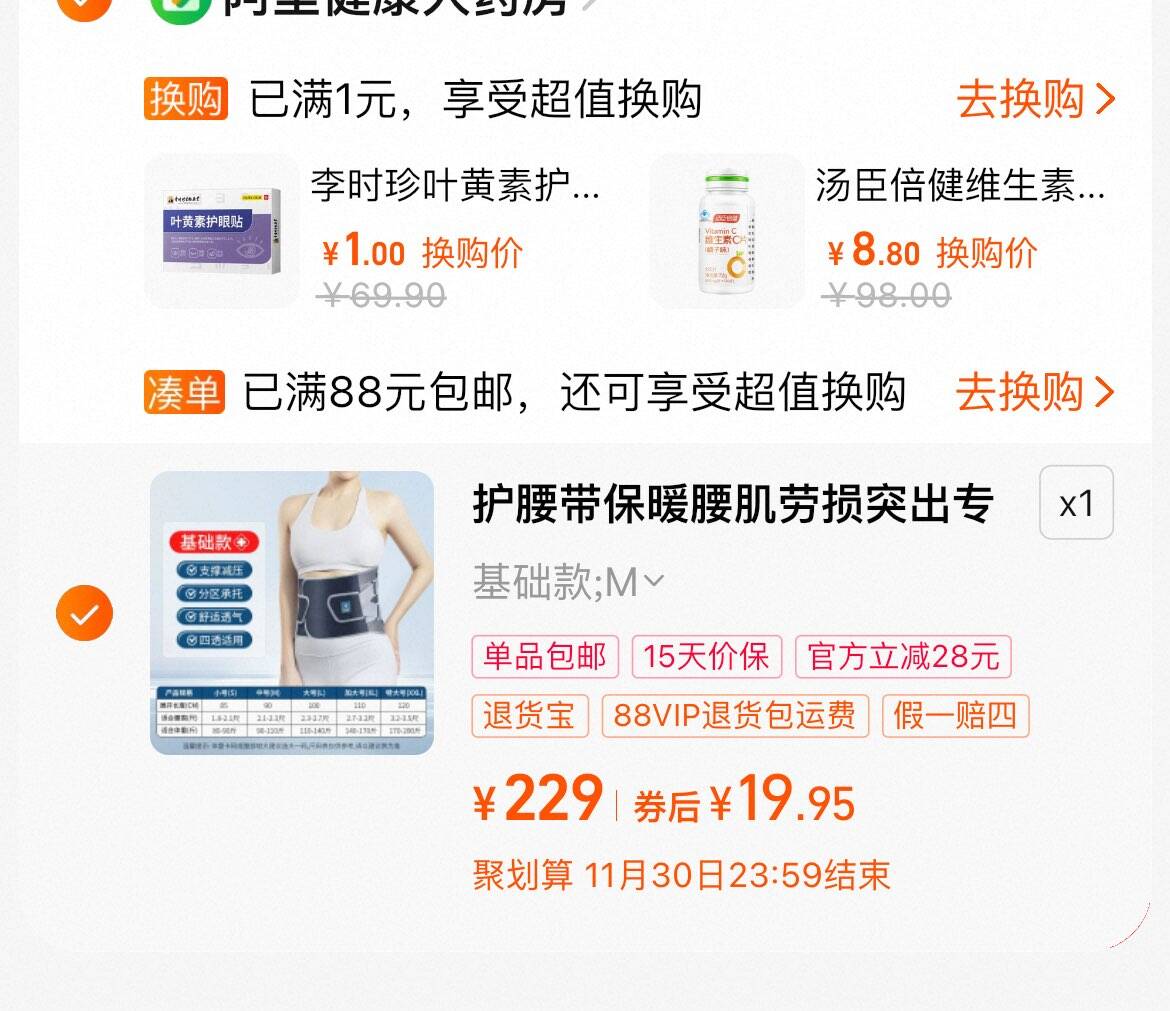This screenshot has width=1170, height=1011.
Task: Open 去换购 link beside 已满88元包邮 offer
Action: pyautogui.click(x=1034, y=392)
